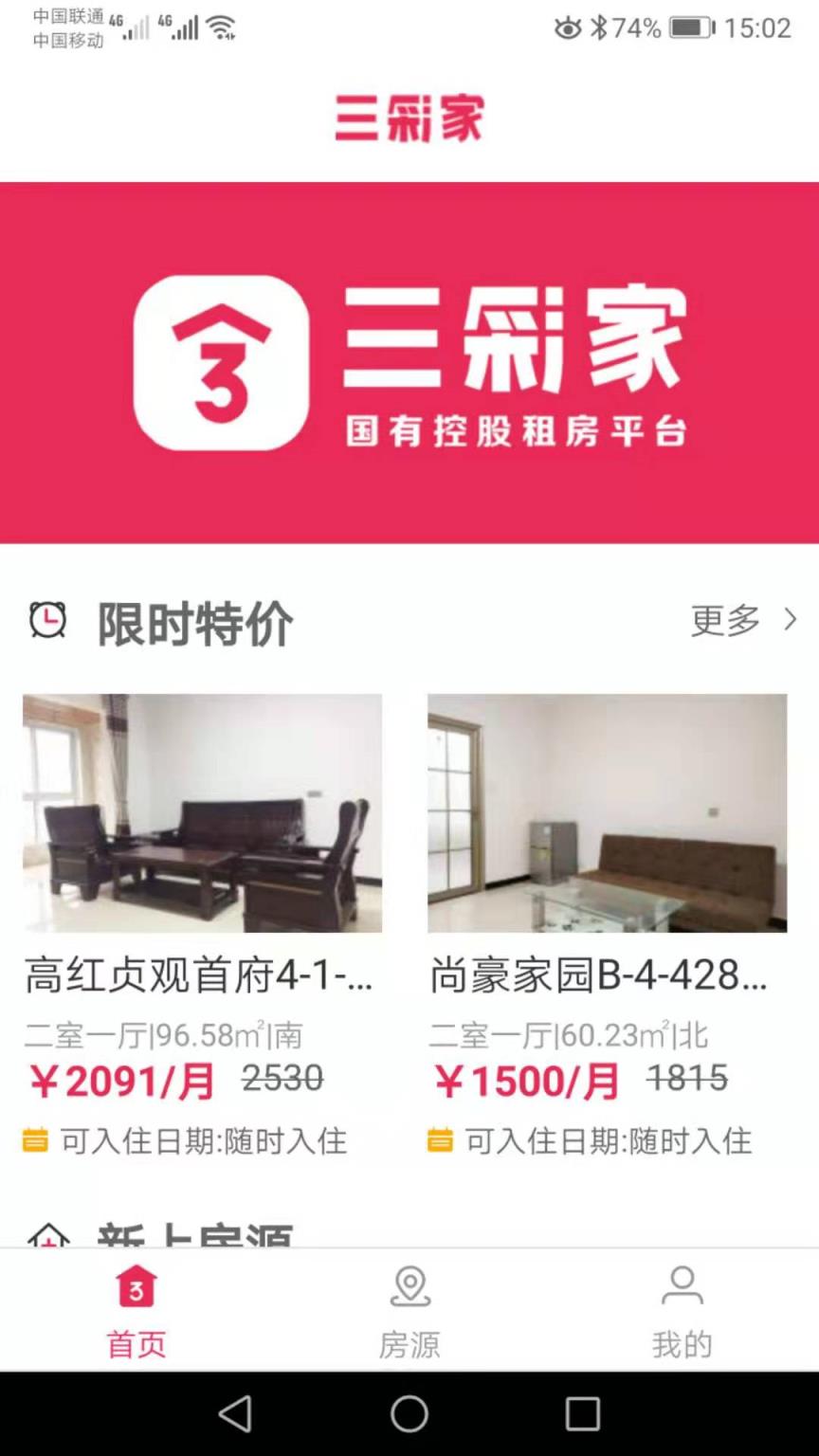Open the 新上房源 section heading
The width and height of the screenshot is (819, 1456).
194,1232
